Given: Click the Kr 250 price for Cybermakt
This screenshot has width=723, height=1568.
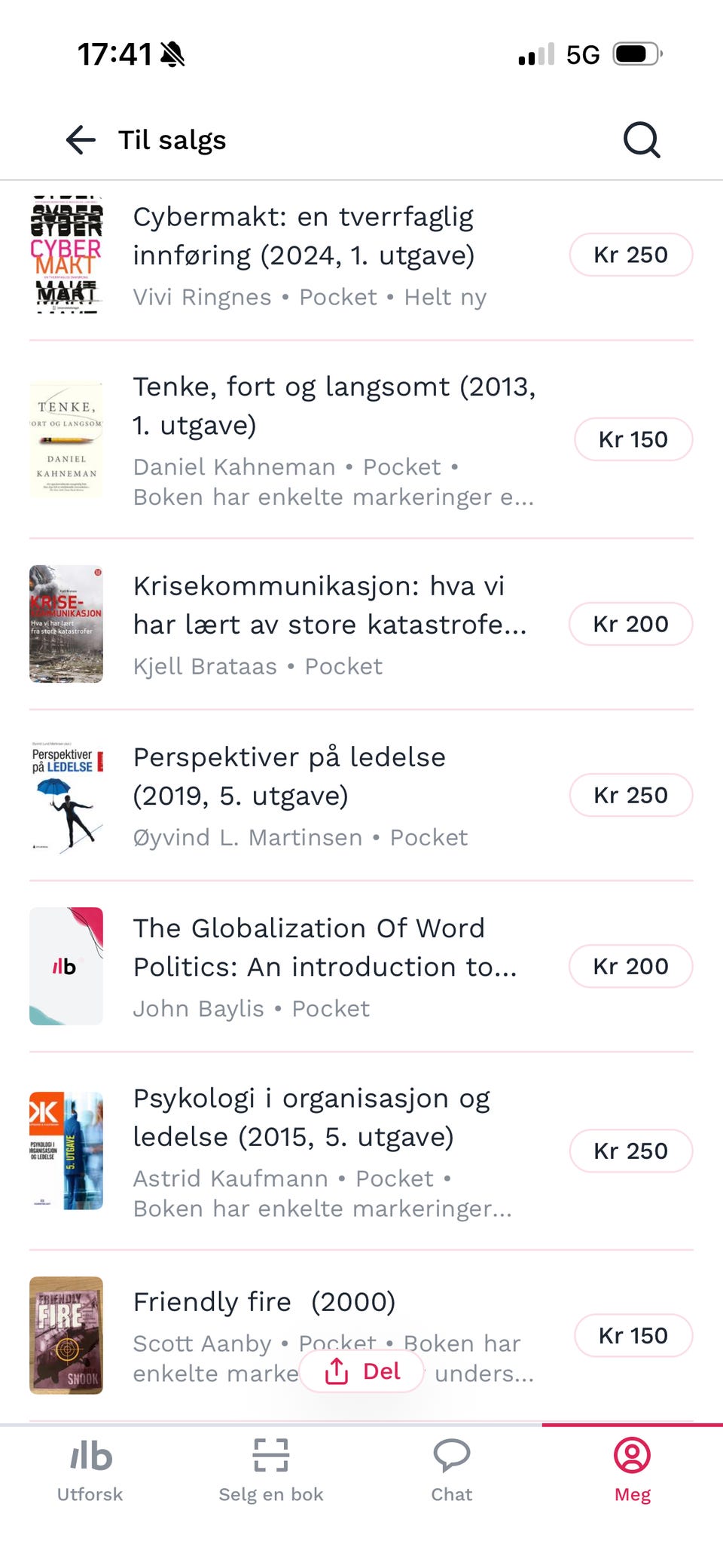Looking at the screenshot, I should tap(631, 254).
